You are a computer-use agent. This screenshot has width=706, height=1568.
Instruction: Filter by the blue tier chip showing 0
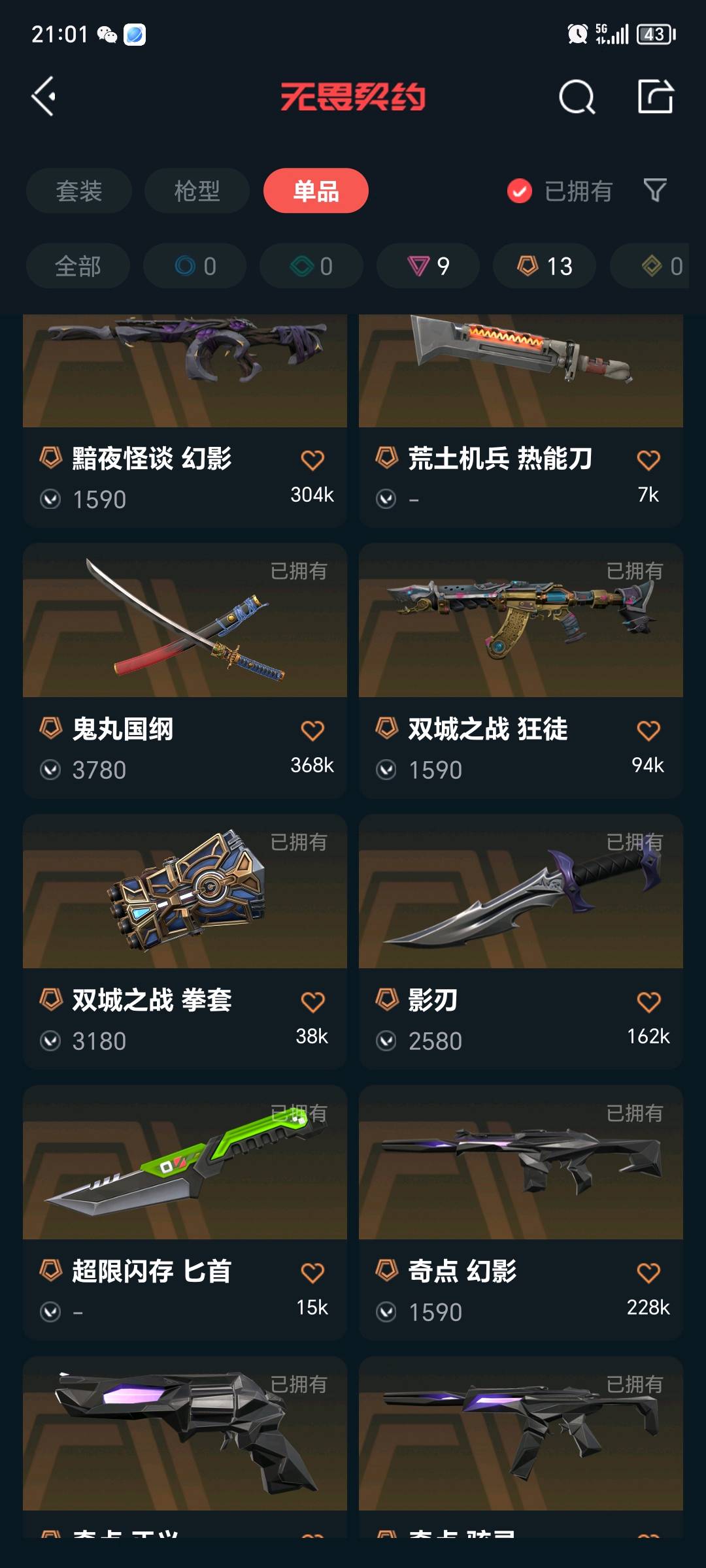pyautogui.click(x=195, y=266)
